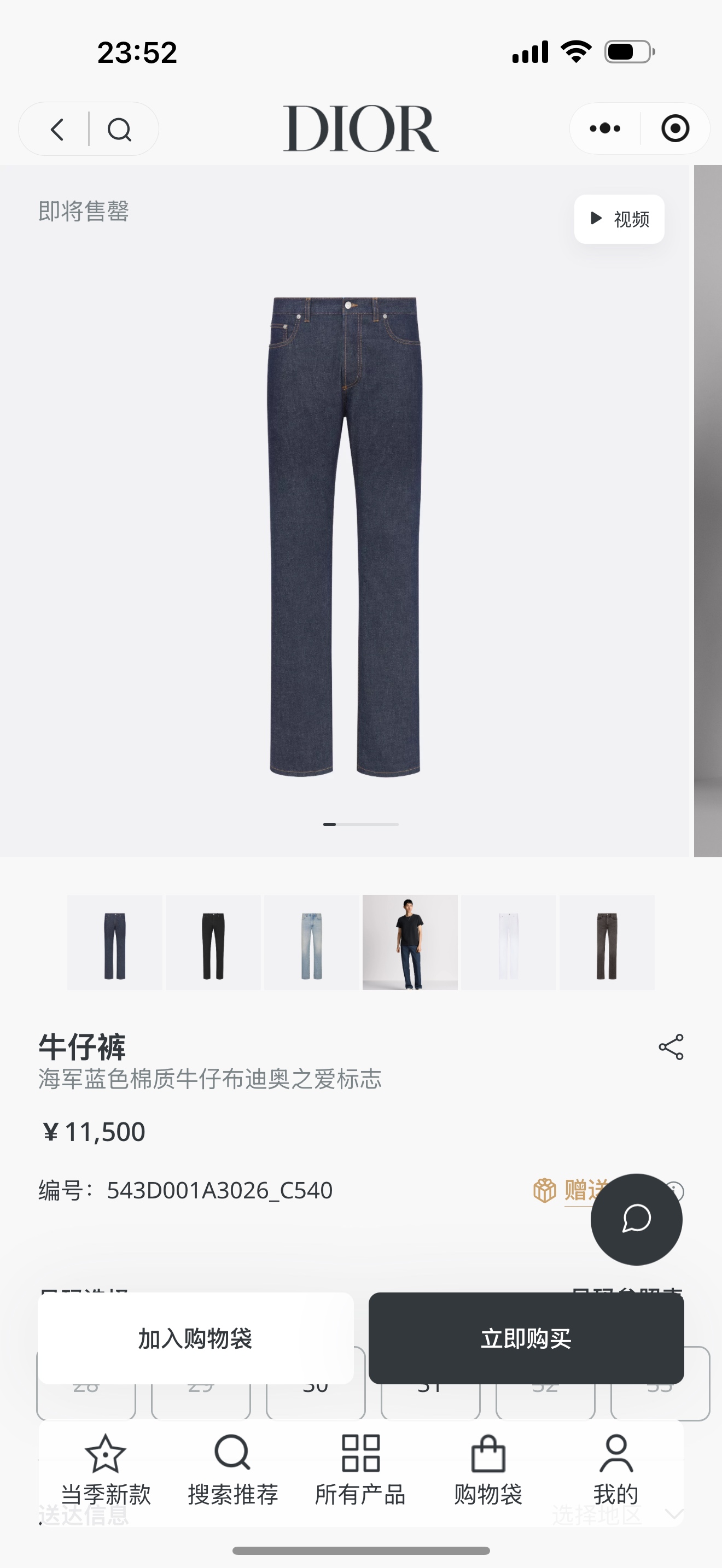
Task: Go to the 我的 profile tab
Action: [615, 1470]
